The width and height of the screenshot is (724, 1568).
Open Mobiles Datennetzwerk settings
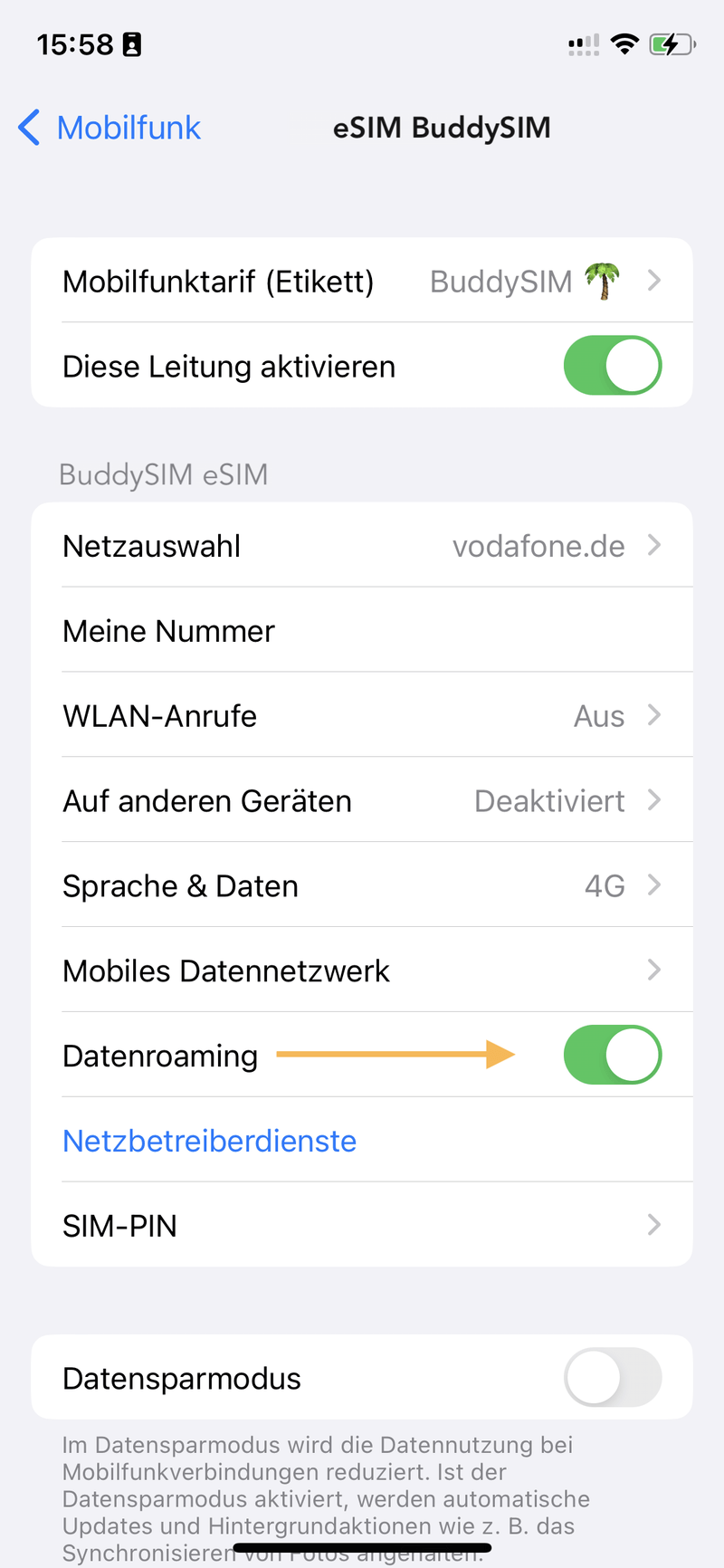coord(362,970)
